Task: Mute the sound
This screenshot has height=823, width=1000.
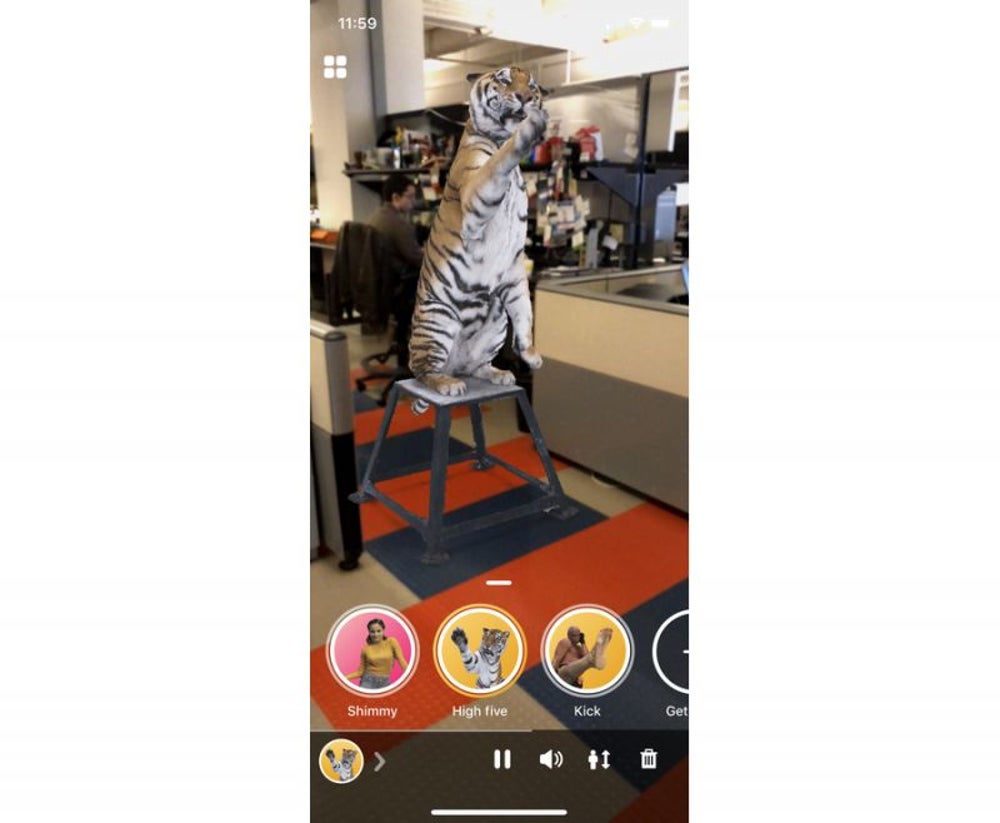Action: pyautogui.click(x=551, y=760)
